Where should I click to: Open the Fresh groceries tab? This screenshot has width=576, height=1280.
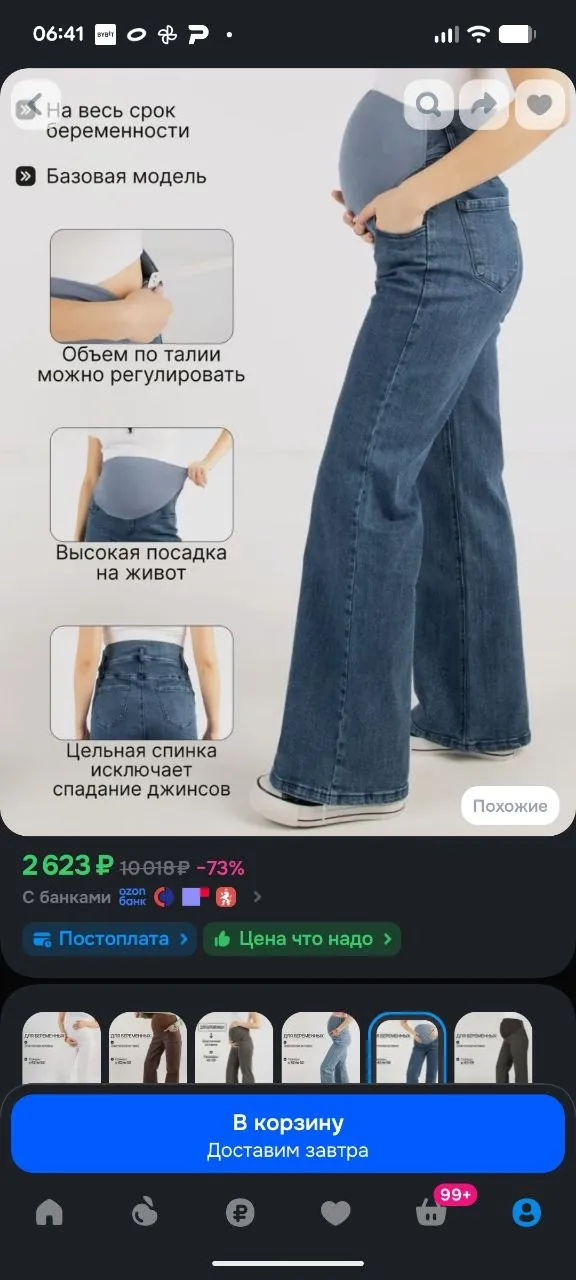pos(145,1213)
